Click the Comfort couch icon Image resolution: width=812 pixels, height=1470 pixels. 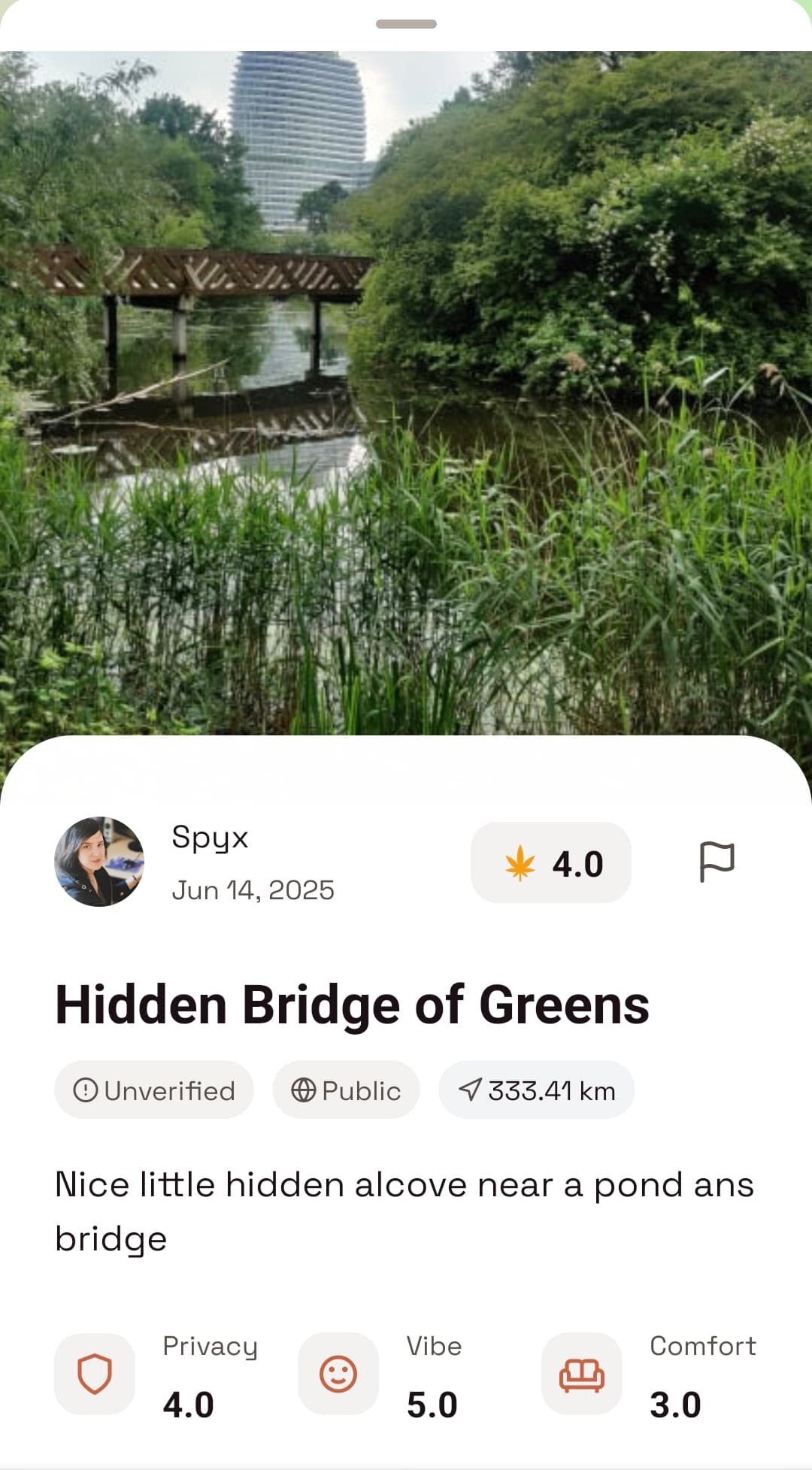coord(580,1375)
